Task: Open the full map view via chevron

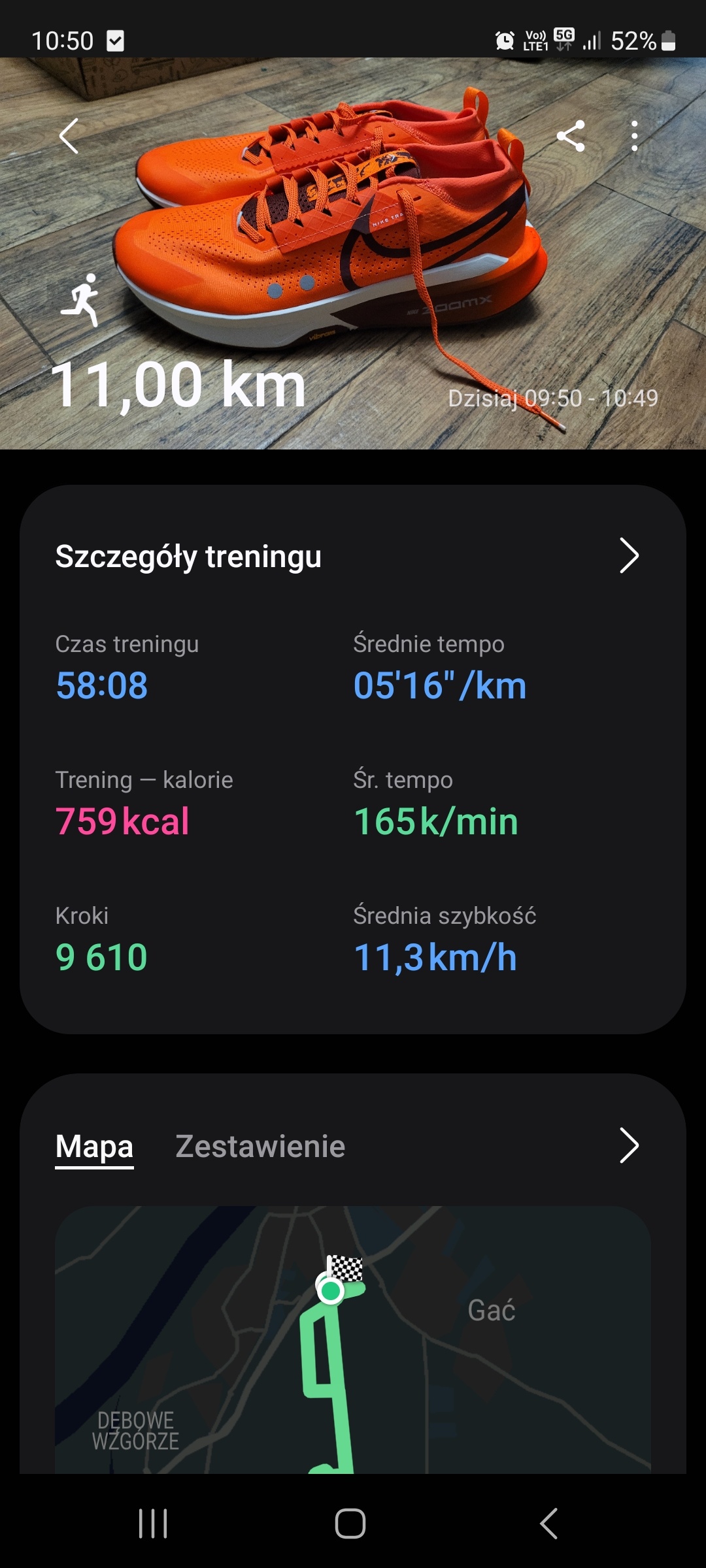Action: click(630, 1145)
